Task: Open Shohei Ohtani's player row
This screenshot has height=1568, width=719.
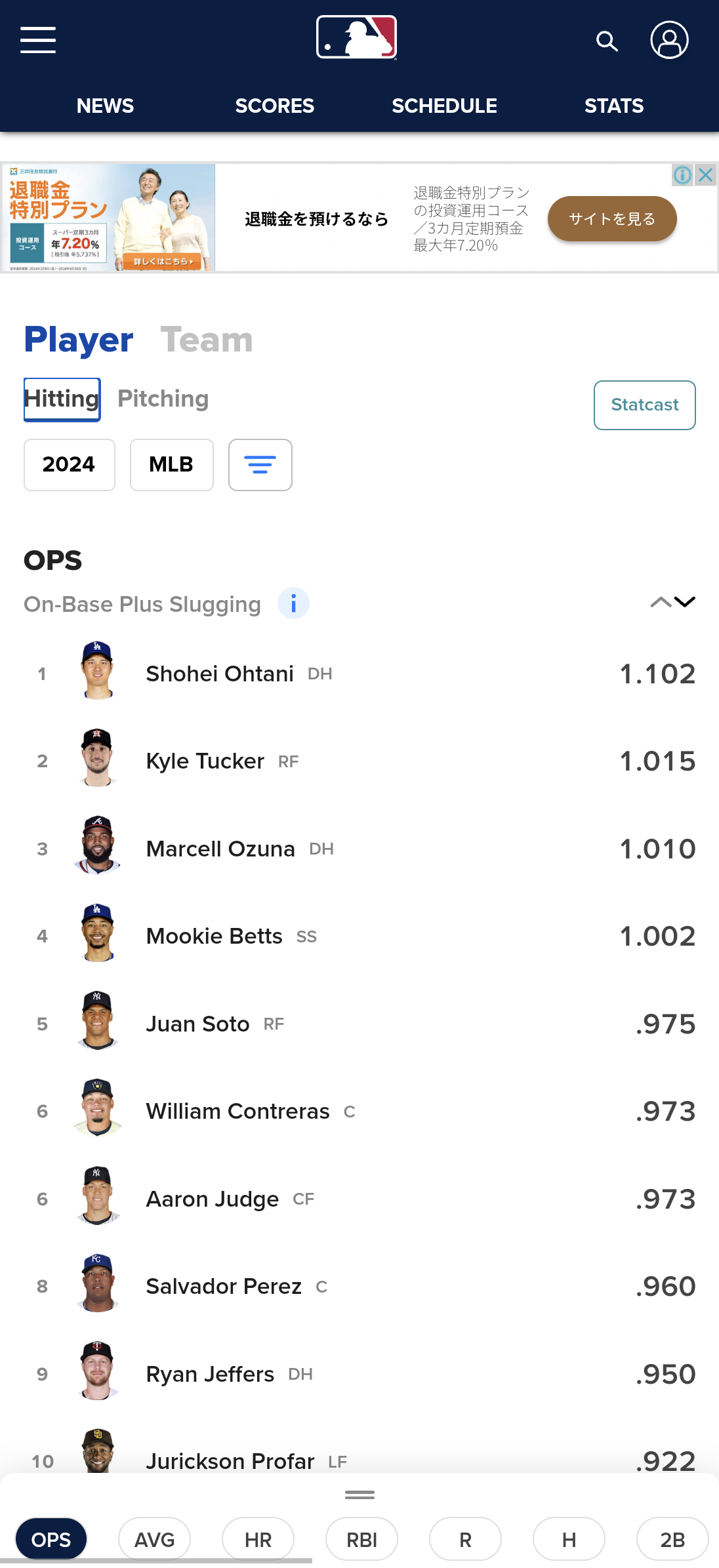Action: pos(220,673)
